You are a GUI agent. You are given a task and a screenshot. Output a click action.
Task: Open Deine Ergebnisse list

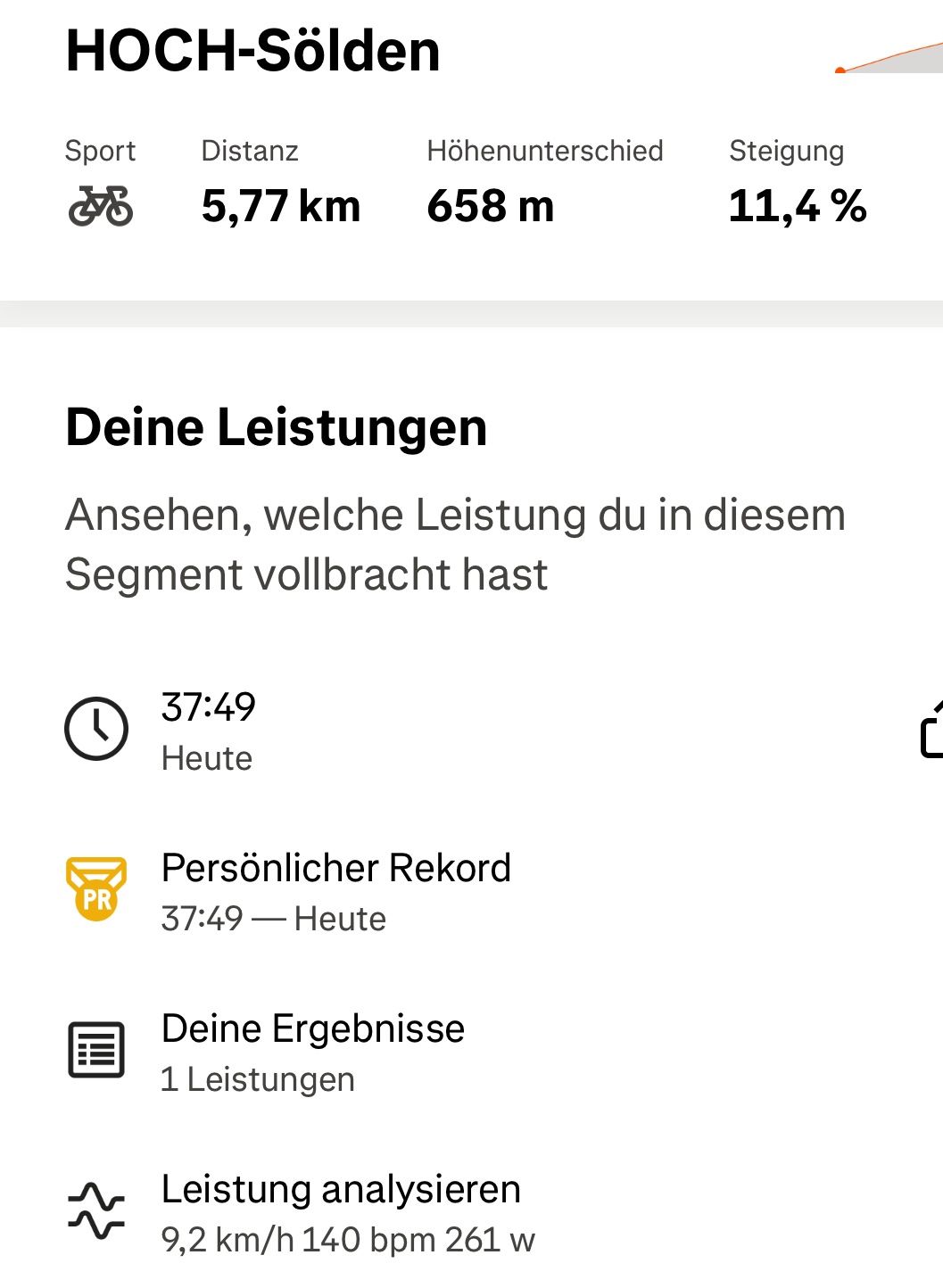312,1052
